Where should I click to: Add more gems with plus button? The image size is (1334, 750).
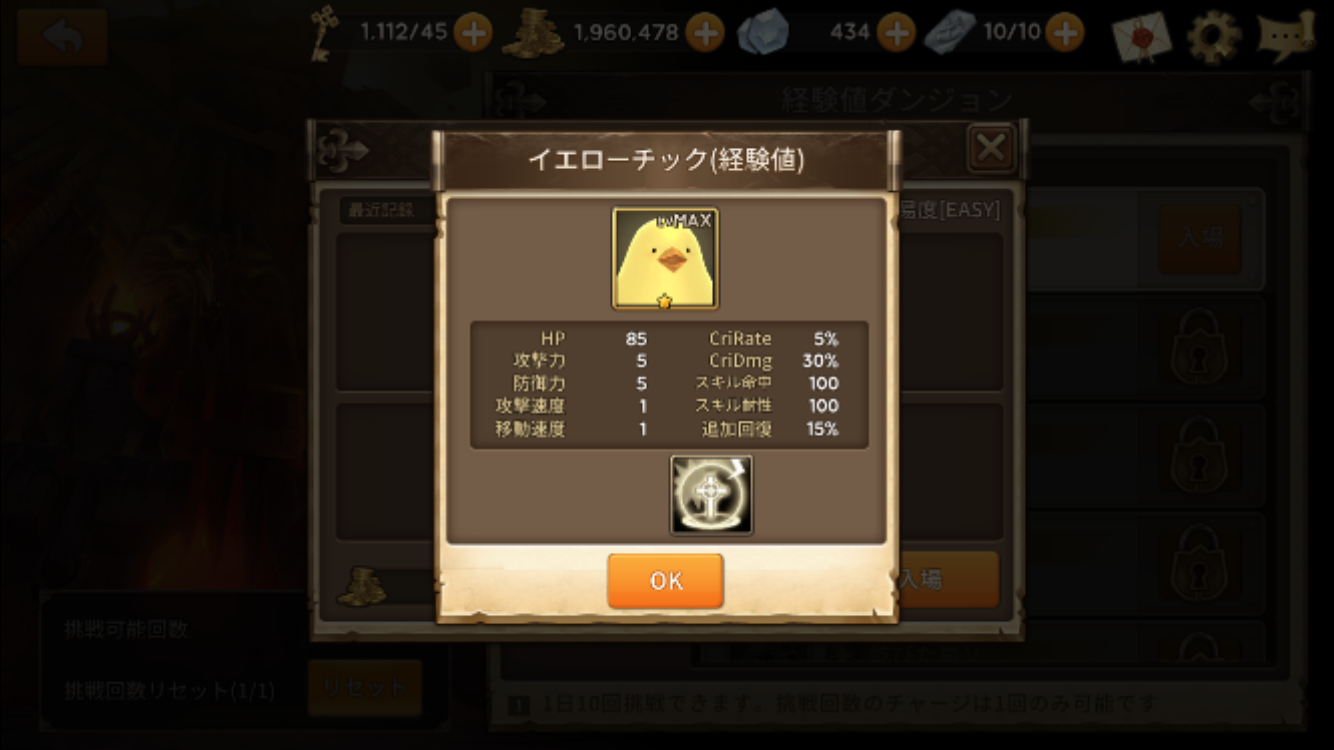tap(896, 33)
